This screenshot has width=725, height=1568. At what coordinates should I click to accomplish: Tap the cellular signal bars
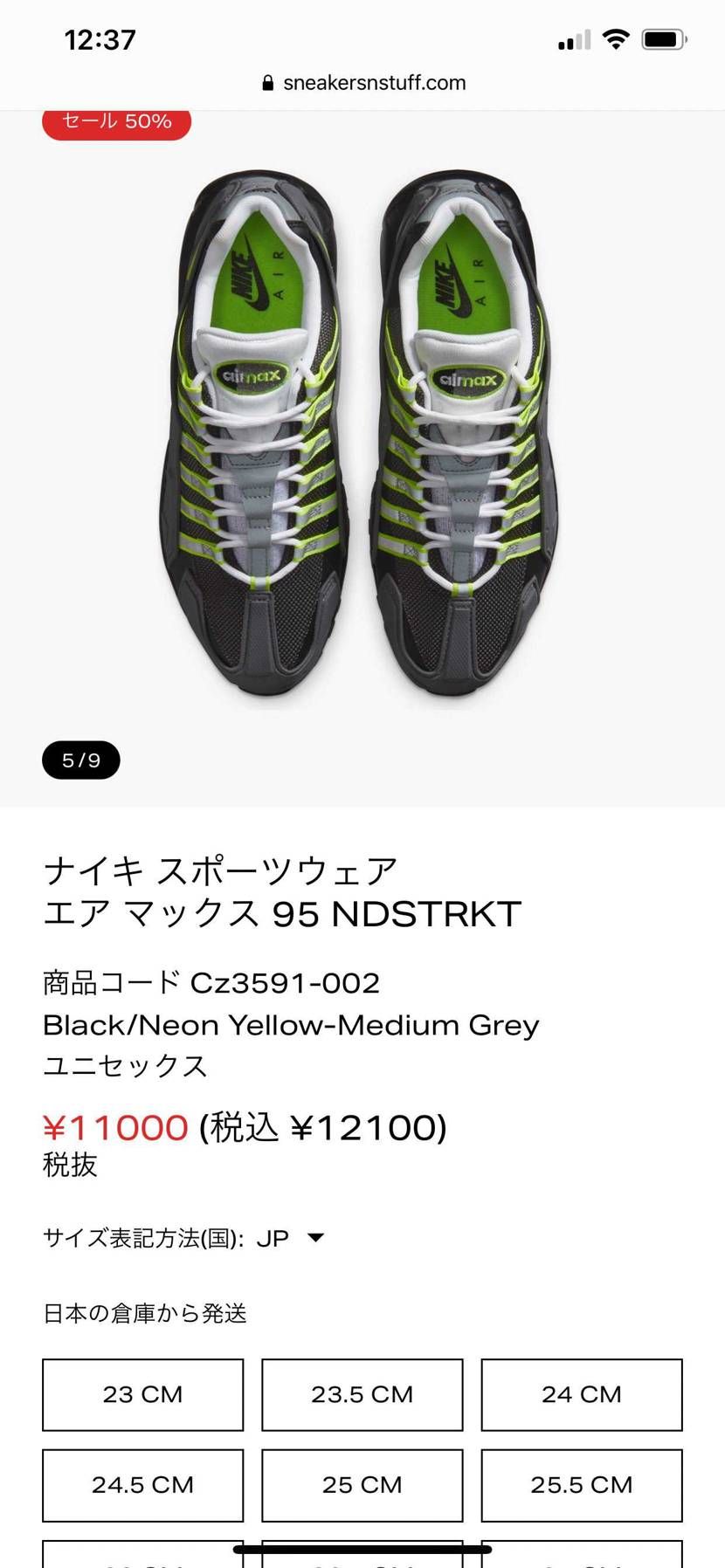[572, 39]
